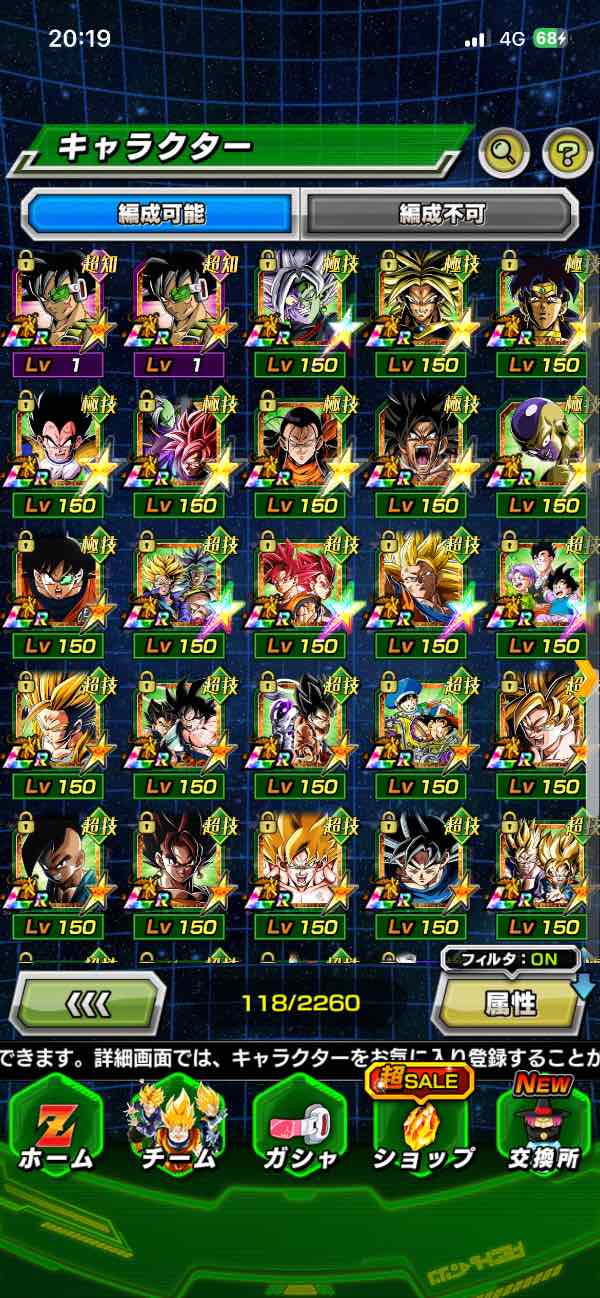Open the ガシャ summon menu

[299, 1127]
